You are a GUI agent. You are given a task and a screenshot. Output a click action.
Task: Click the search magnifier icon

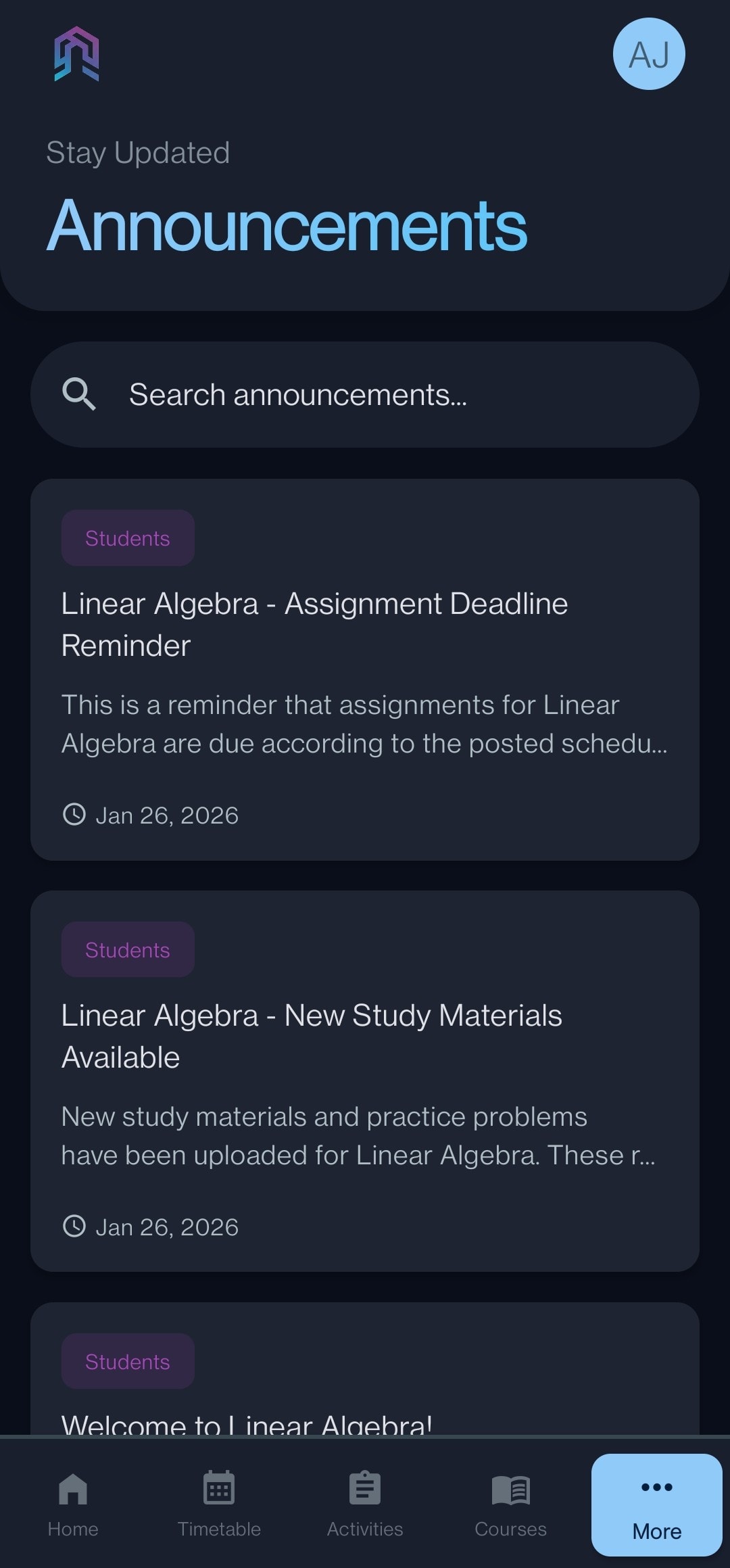pyautogui.click(x=79, y=394)
